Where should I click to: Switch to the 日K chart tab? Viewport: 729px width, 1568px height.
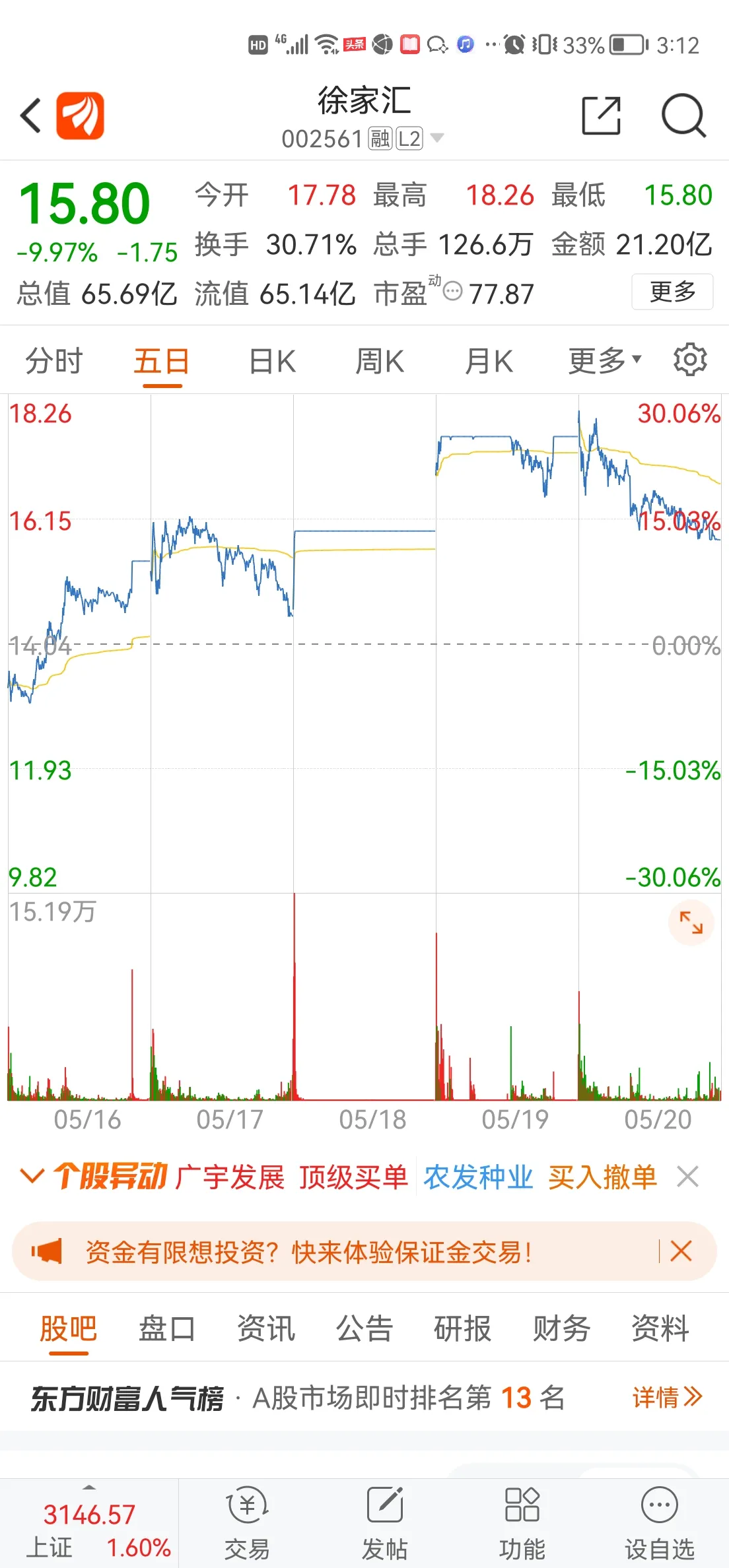click(272, 361)
